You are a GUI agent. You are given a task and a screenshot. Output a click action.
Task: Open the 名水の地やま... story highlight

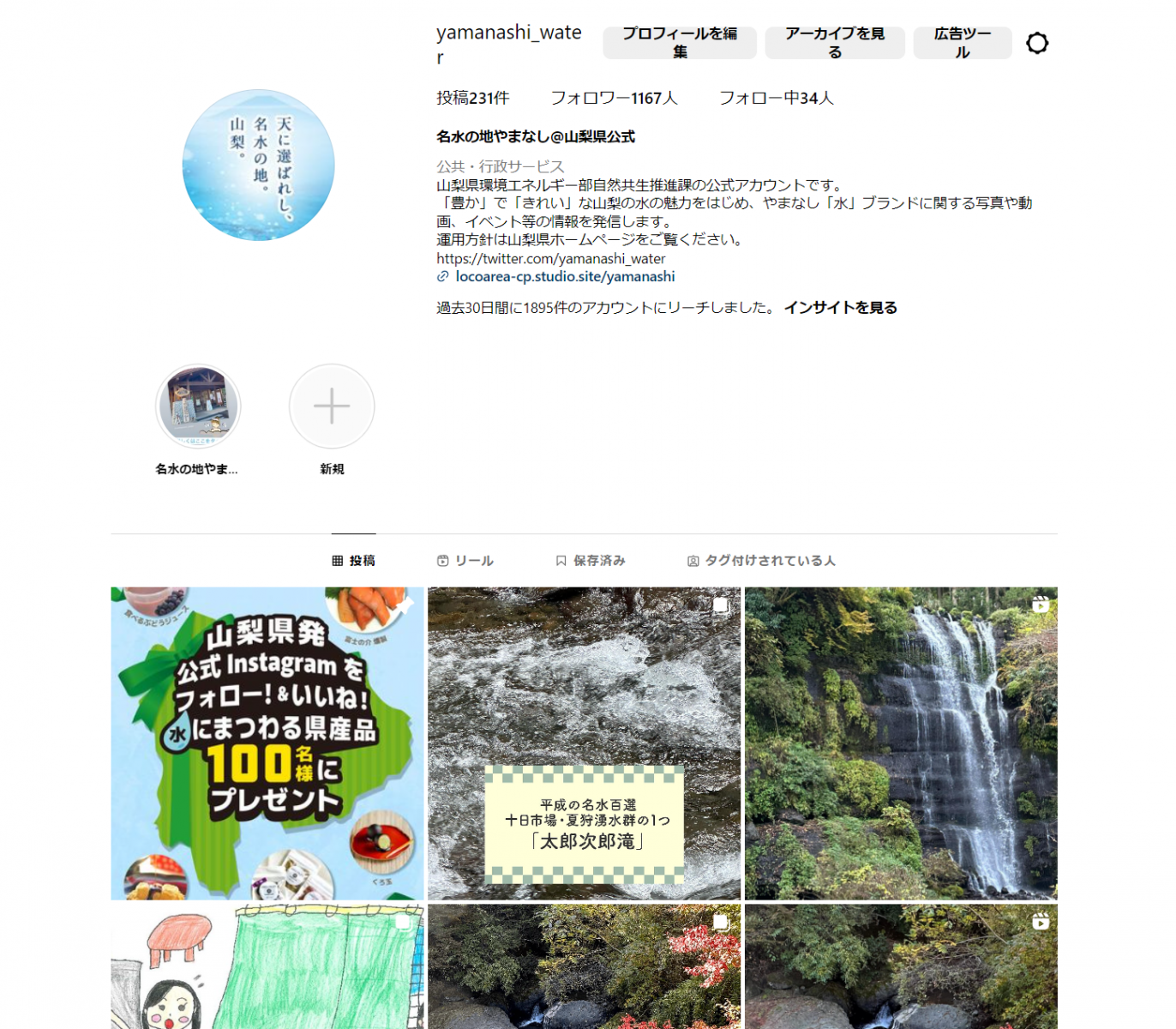pyautogui.click(x=198, y=406)
